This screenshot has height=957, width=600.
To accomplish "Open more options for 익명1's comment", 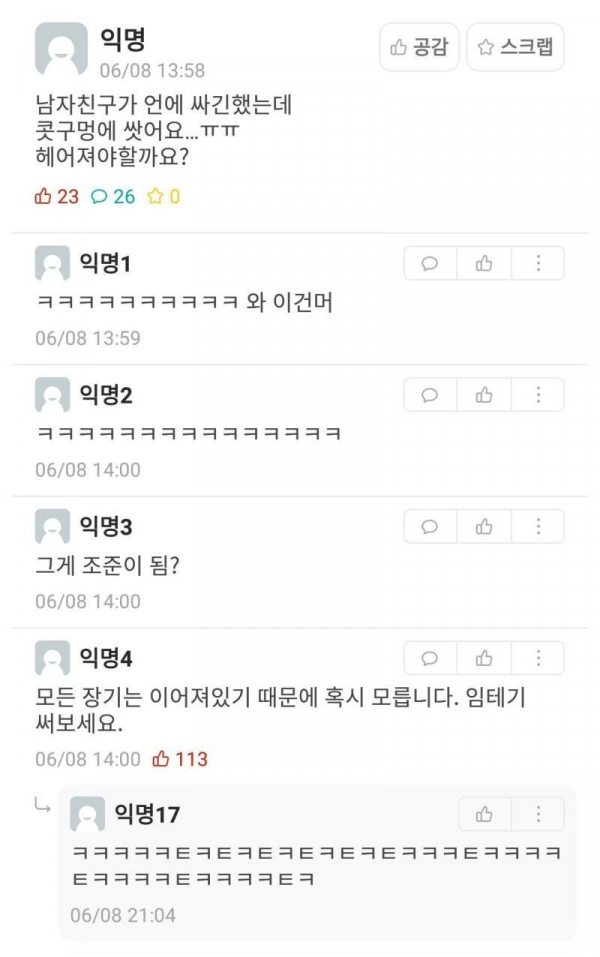I will pyautogui.click(x=538, y=264).
